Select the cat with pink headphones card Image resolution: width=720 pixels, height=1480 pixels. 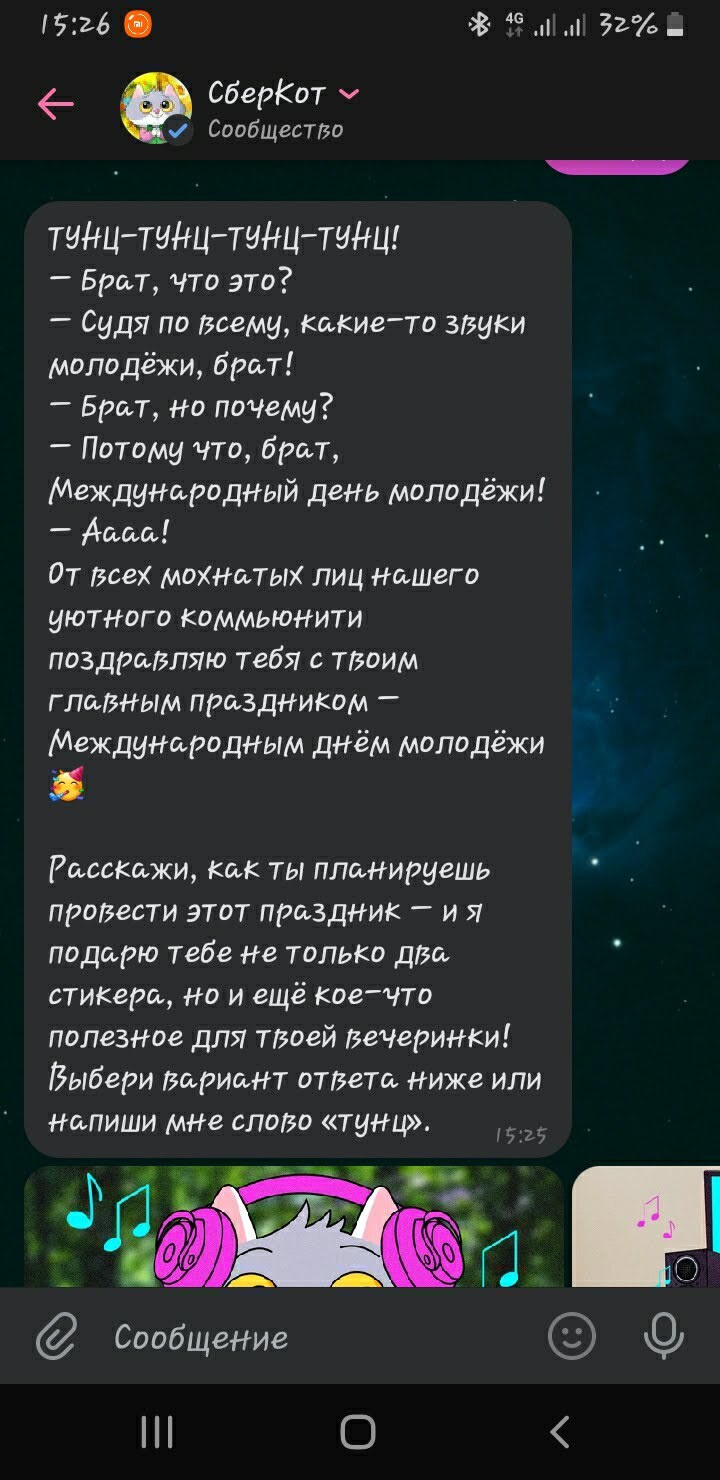click(294, 1227)
